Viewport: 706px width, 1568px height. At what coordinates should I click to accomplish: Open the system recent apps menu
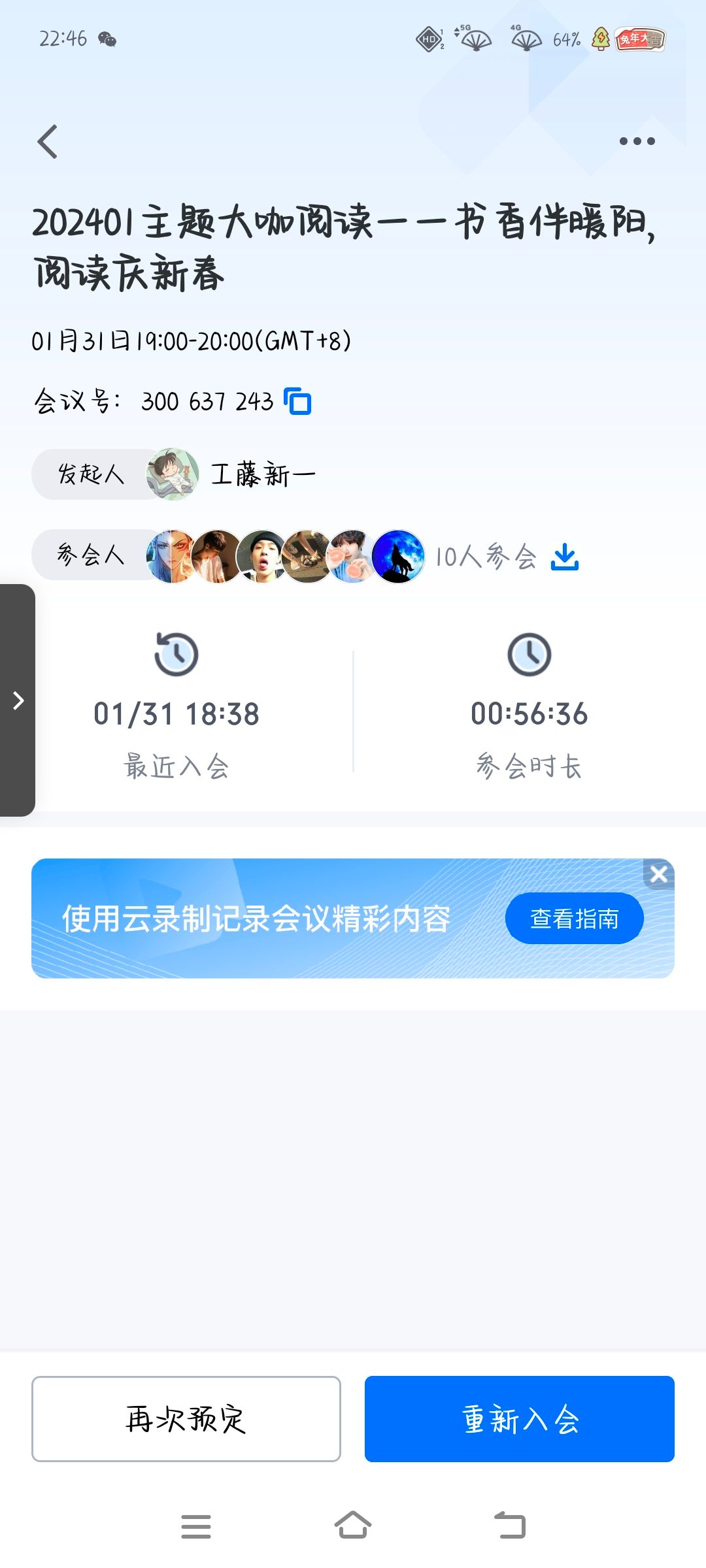[x=196, y=1527]
